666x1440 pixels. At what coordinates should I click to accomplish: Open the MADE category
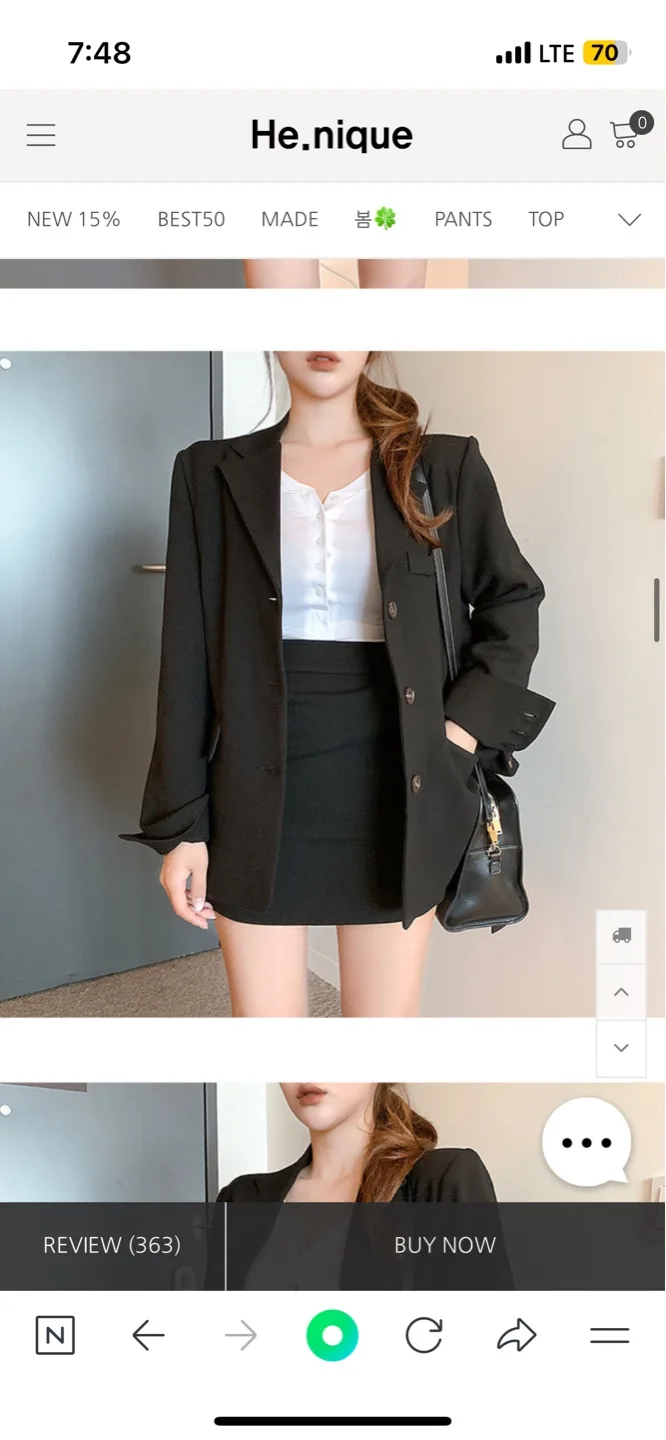[x=289, y=219]
